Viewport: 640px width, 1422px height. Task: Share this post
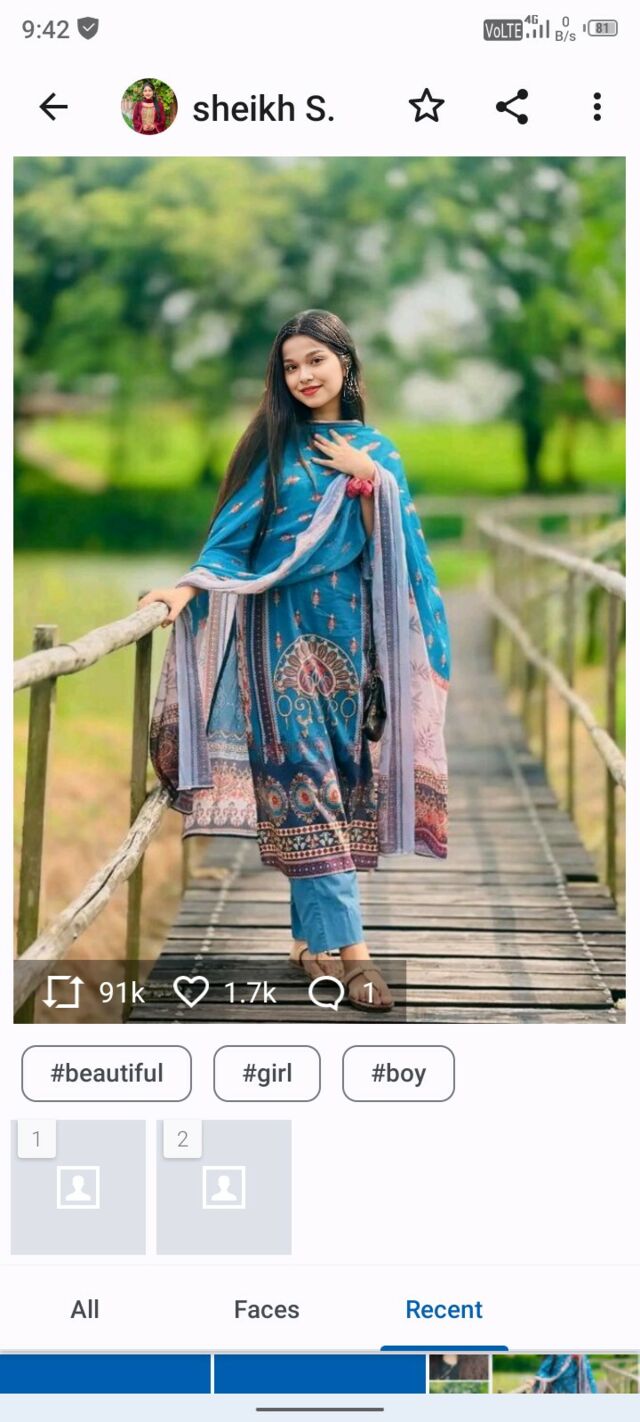click(512, 107)
